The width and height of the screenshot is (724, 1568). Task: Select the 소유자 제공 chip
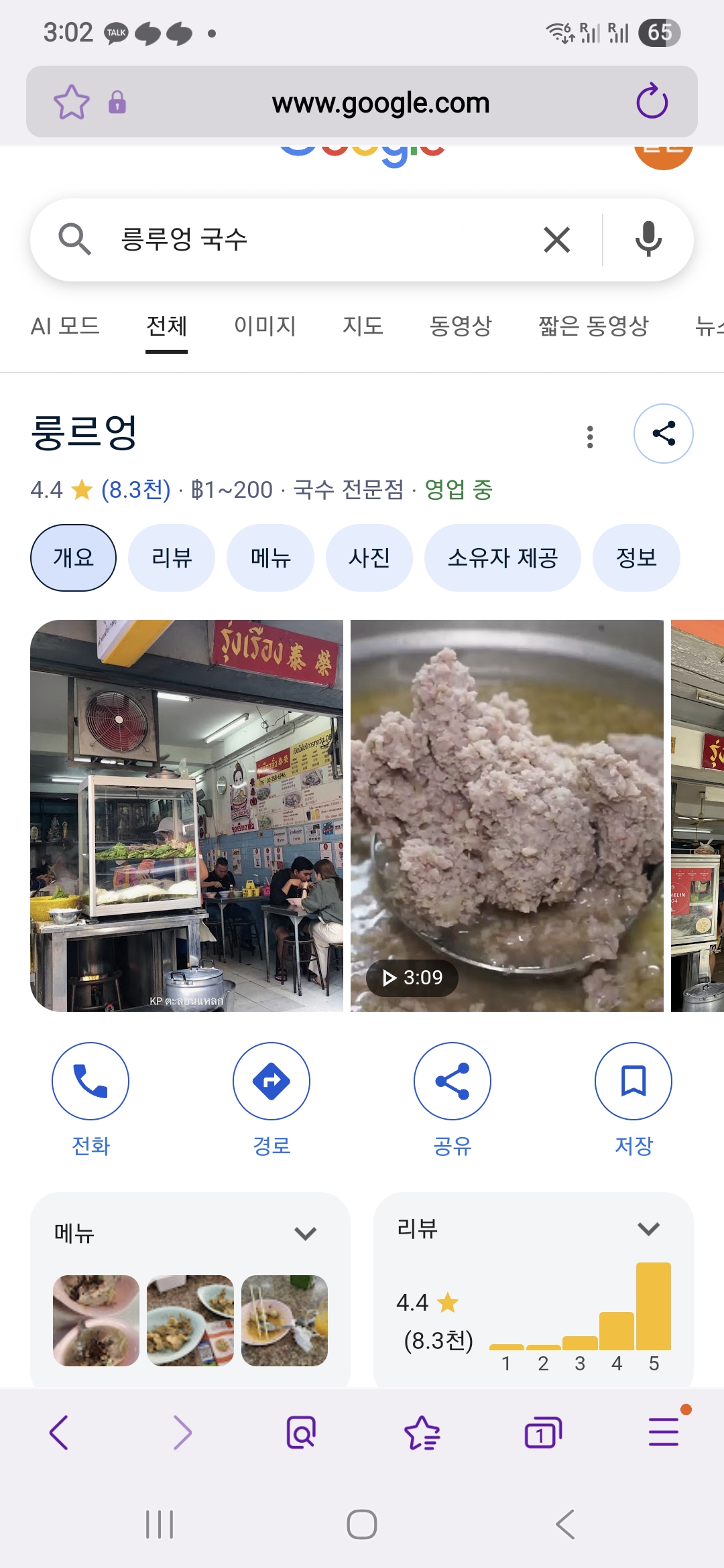[x=502, y=558]
